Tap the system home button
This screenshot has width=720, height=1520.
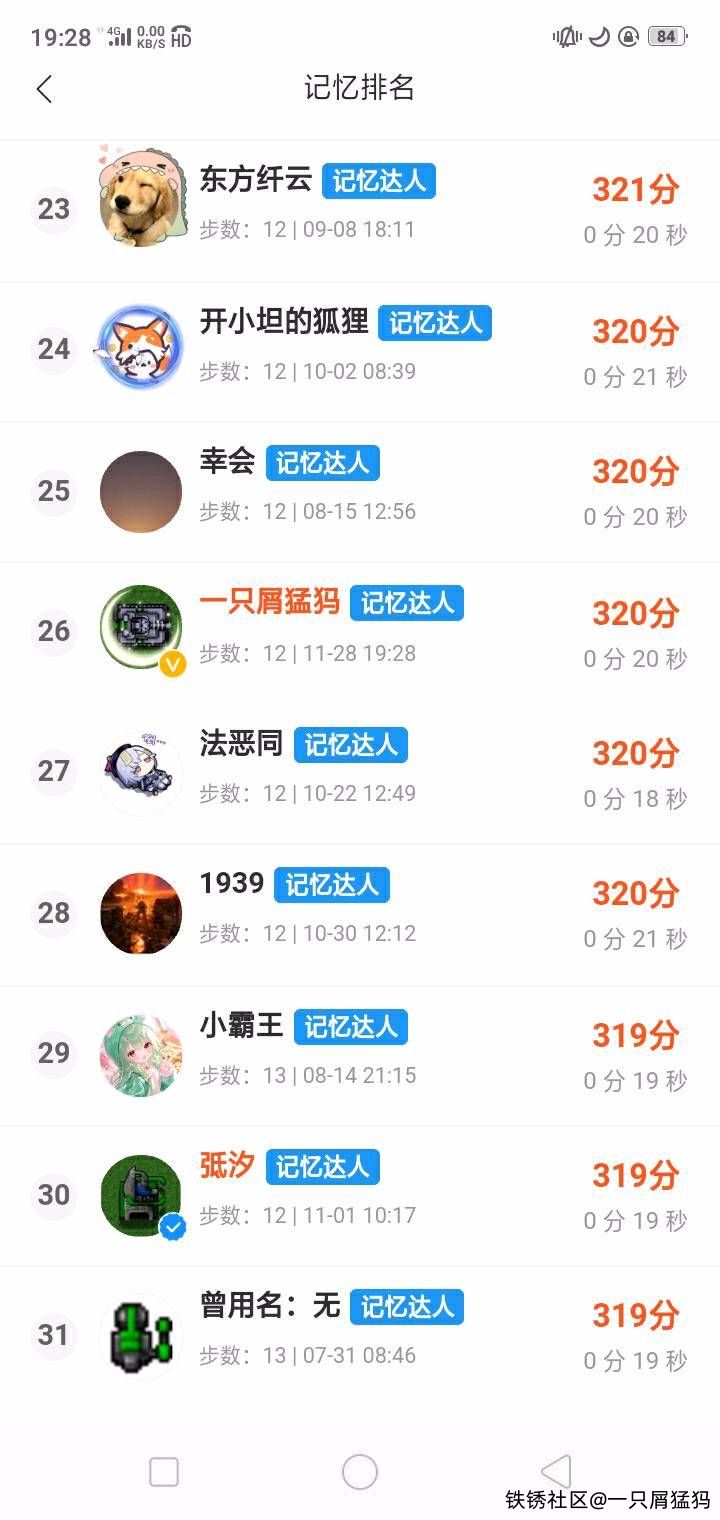pos(360,1472)
